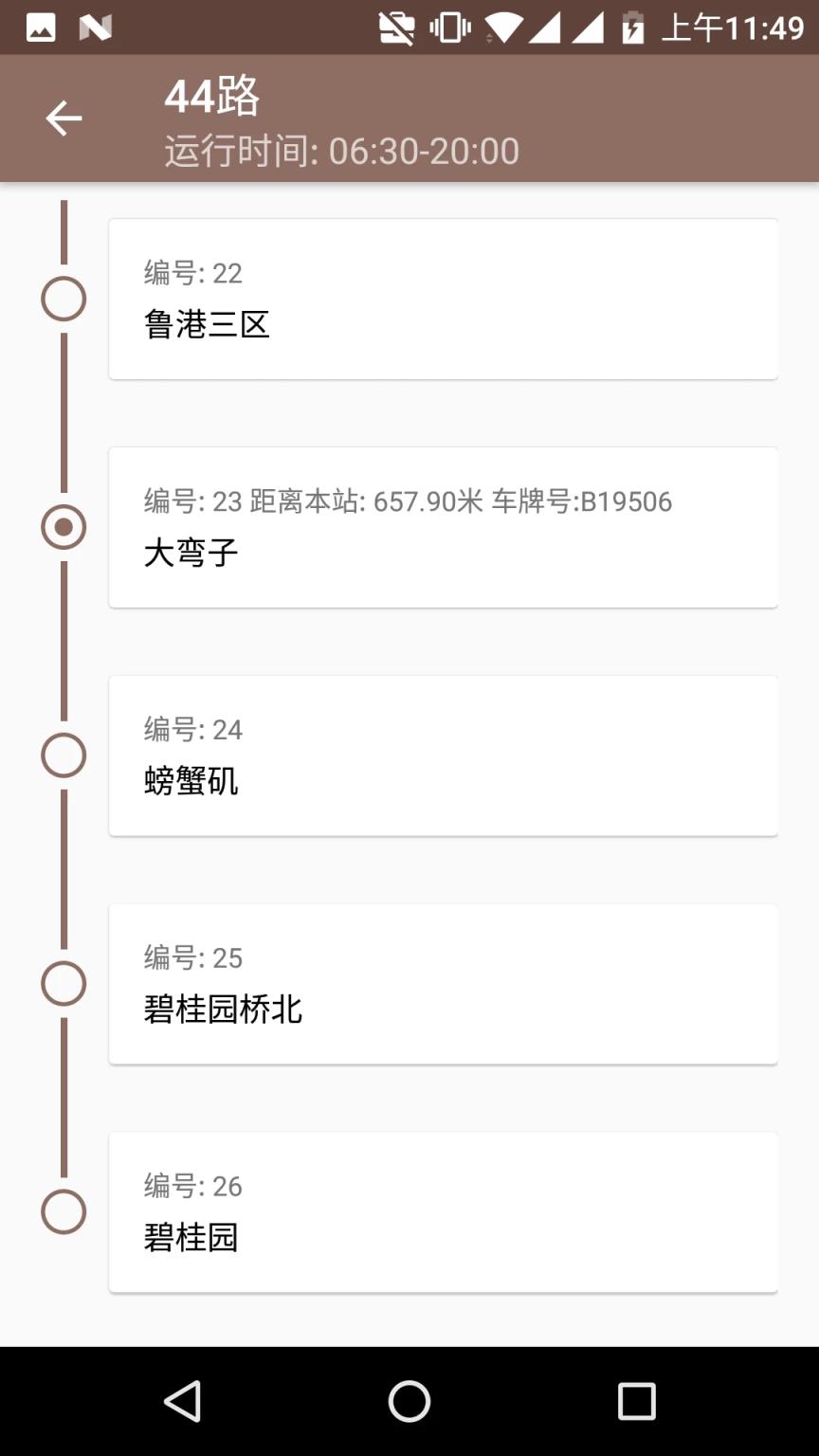This screenshot has height=1456, width=819.
Task: Open the 碧桂园桥北 station card
Action: pyautogui.click(x=442, y=983)
